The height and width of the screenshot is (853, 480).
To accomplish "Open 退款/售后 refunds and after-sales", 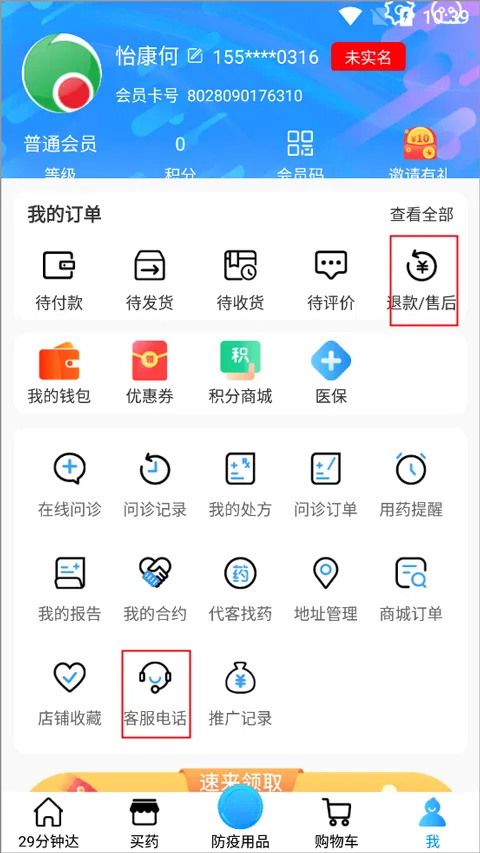I will coord(422,281).
